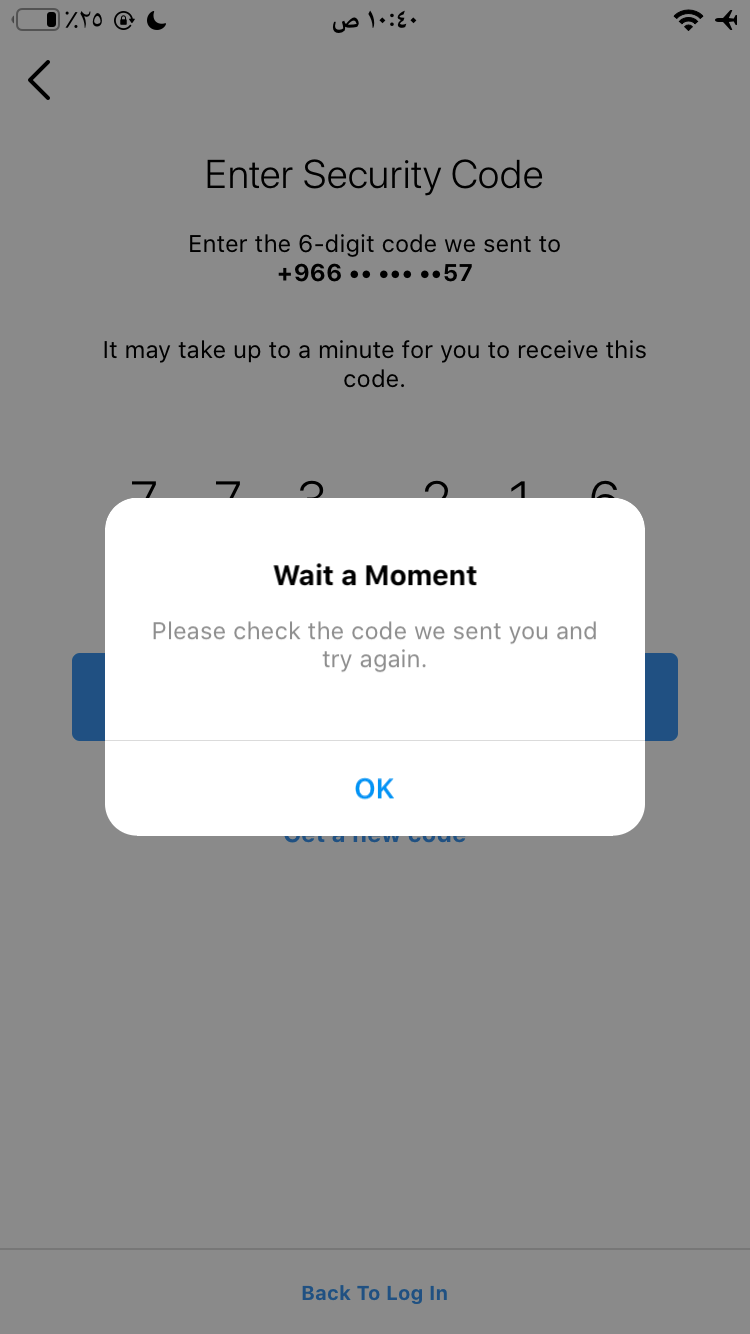The height and width of the screenshot is (1334, 750).
Task: Dismiss the Wait a Moment dialog with OK
Action: click(x=375, y=788)
